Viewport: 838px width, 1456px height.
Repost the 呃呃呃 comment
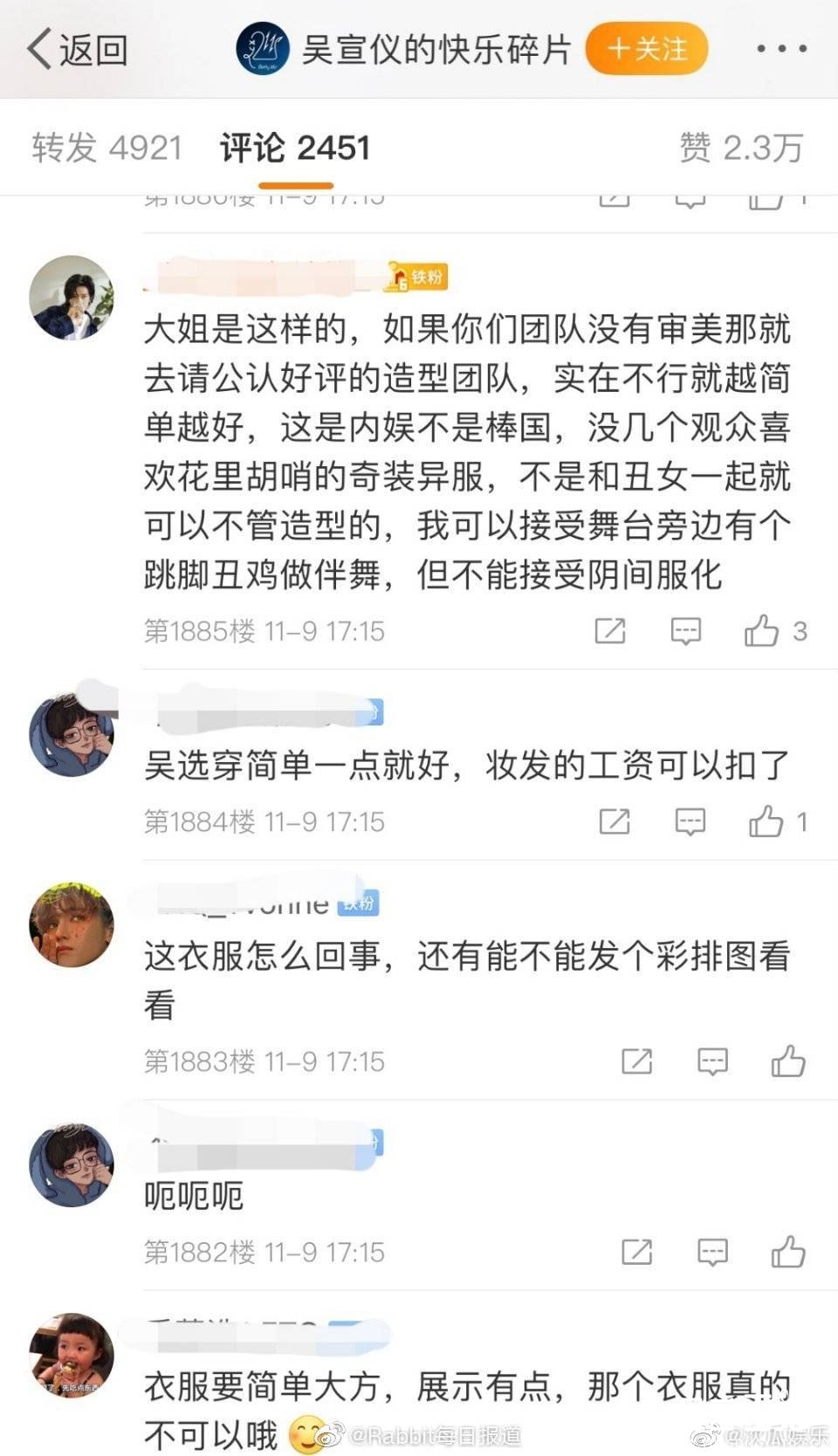[x=636, y=1252]
